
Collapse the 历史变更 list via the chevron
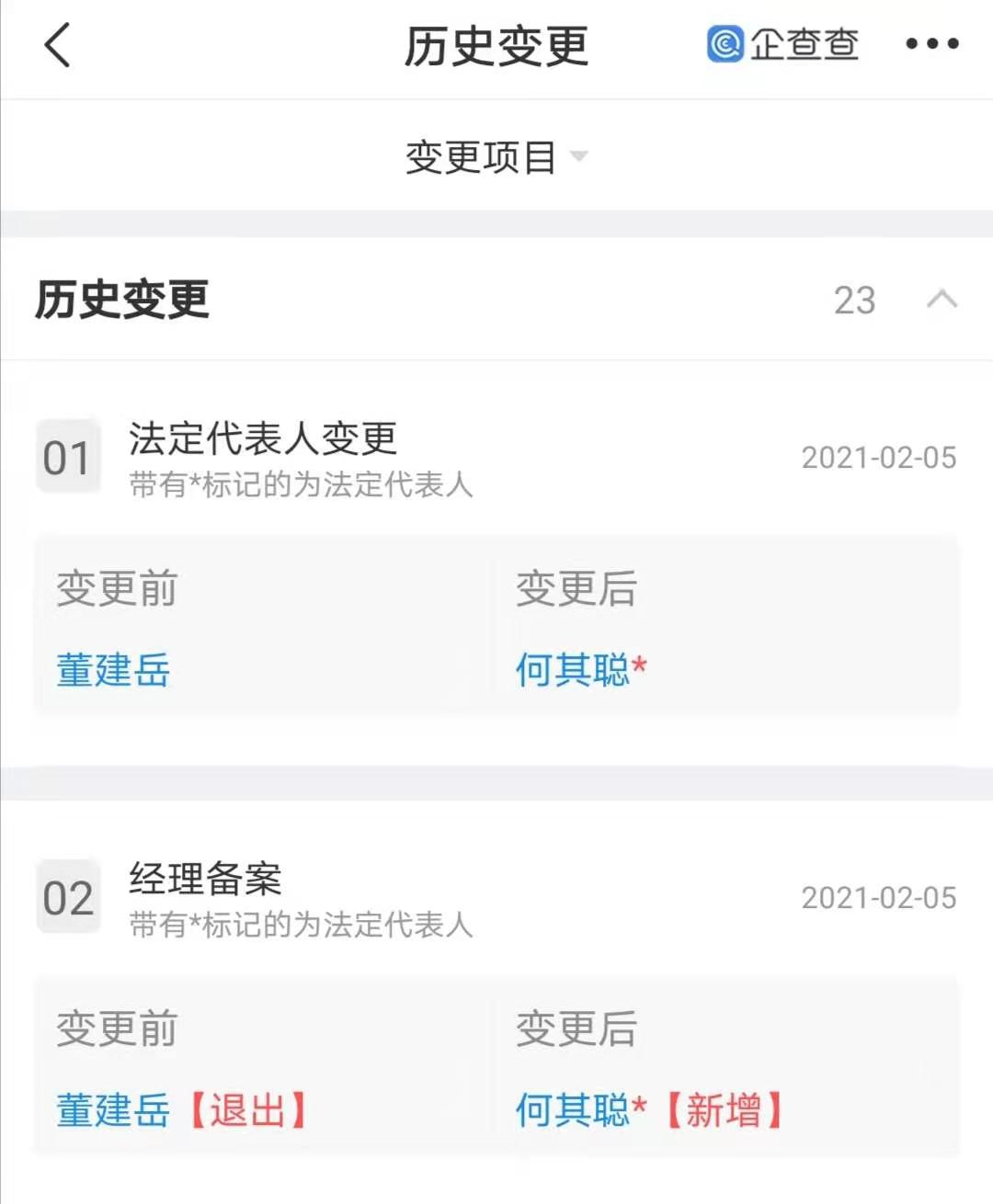pos(940,300)
